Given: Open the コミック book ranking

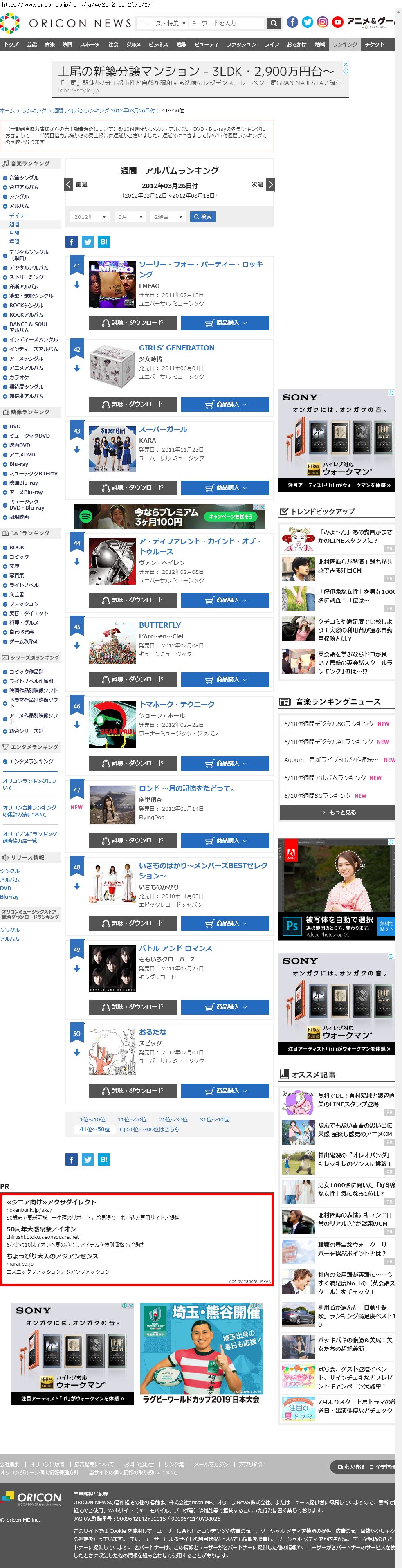Looking at the screenshot, I should pos(19,557).
